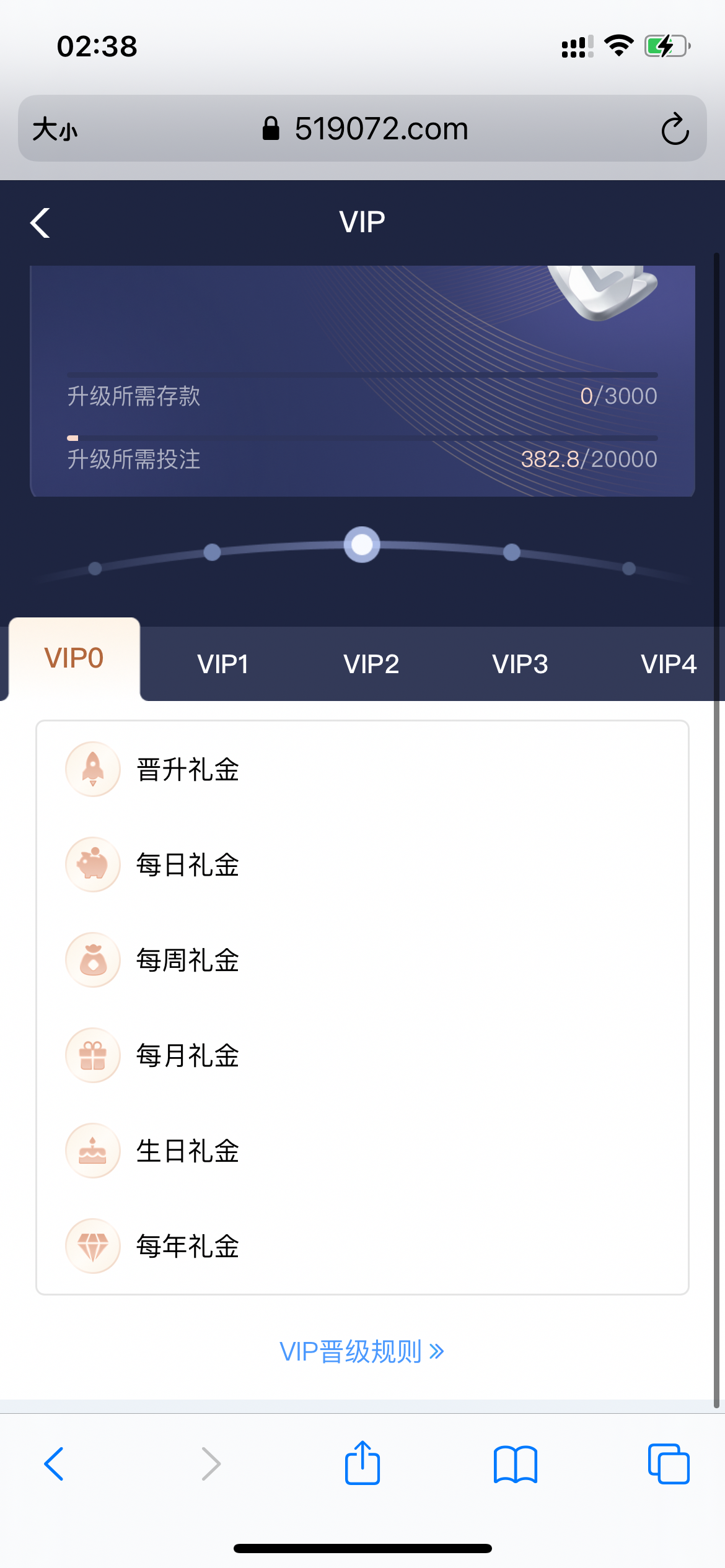725x1568 pixels.
Task: Go back in Safari history
Action: click(55, 1464)
